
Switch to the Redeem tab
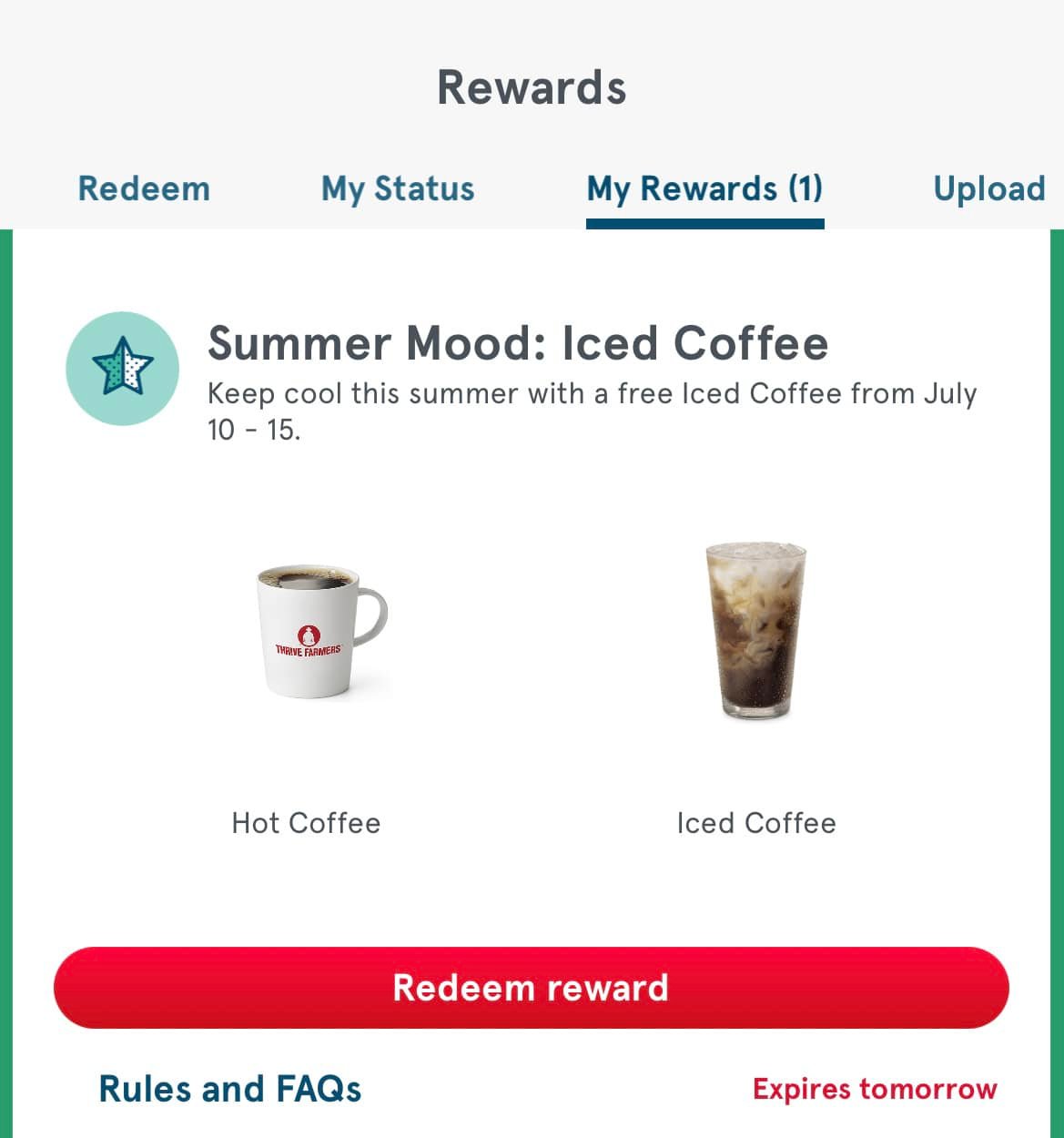coord(144,188)
